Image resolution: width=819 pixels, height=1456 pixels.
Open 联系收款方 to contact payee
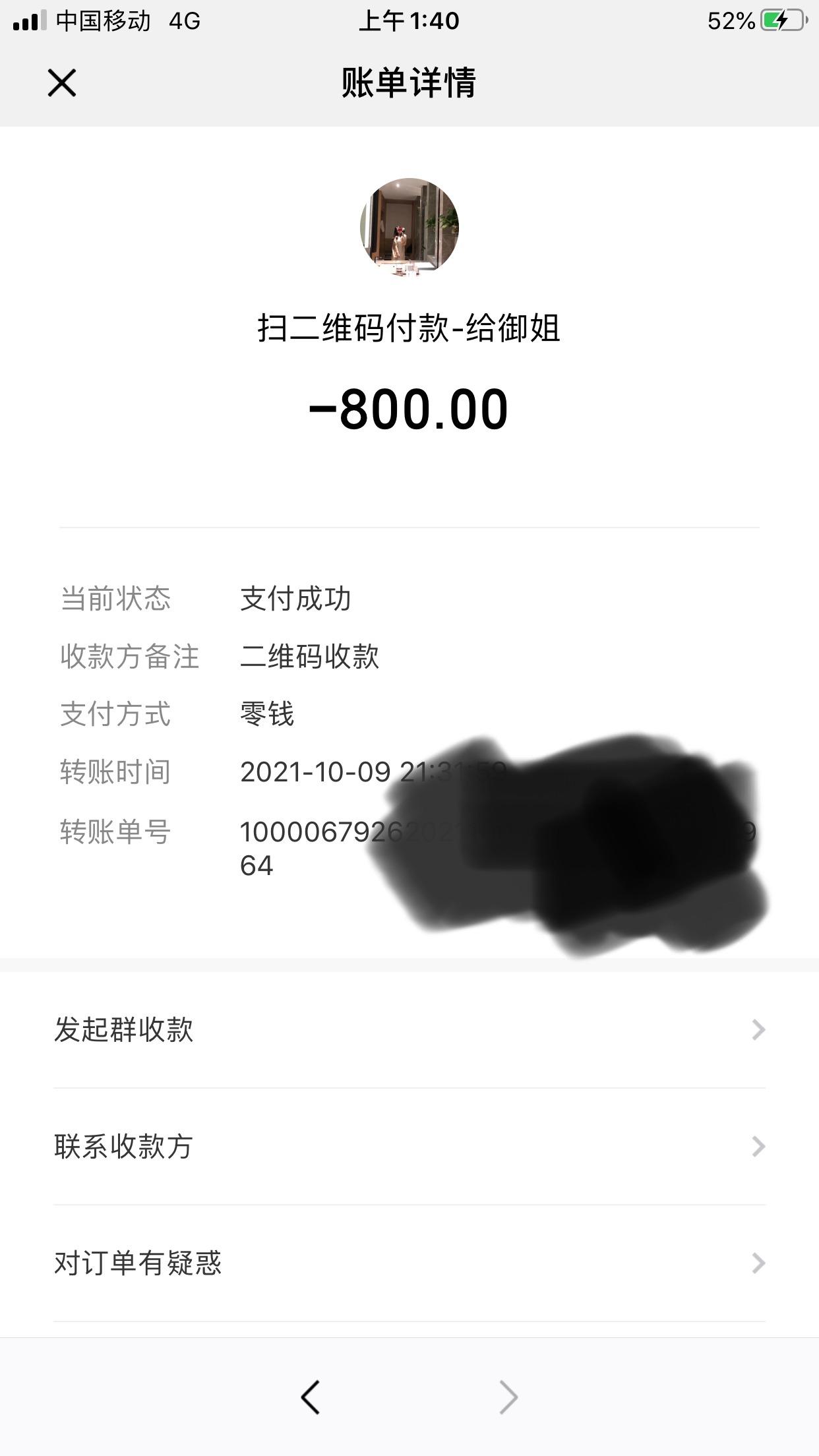(409, 1147)
